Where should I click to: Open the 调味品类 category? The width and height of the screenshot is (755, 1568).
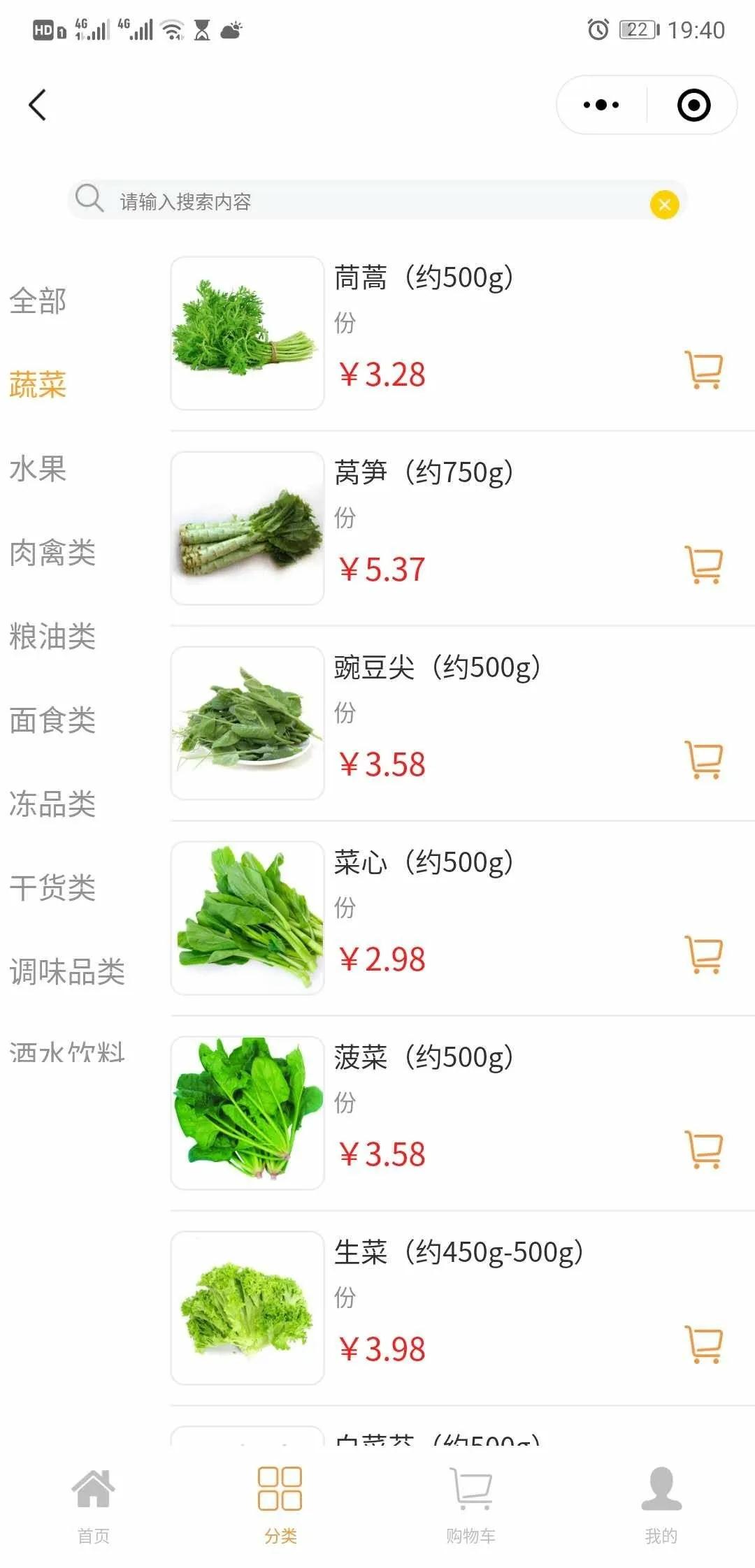(x=67, y=972)
